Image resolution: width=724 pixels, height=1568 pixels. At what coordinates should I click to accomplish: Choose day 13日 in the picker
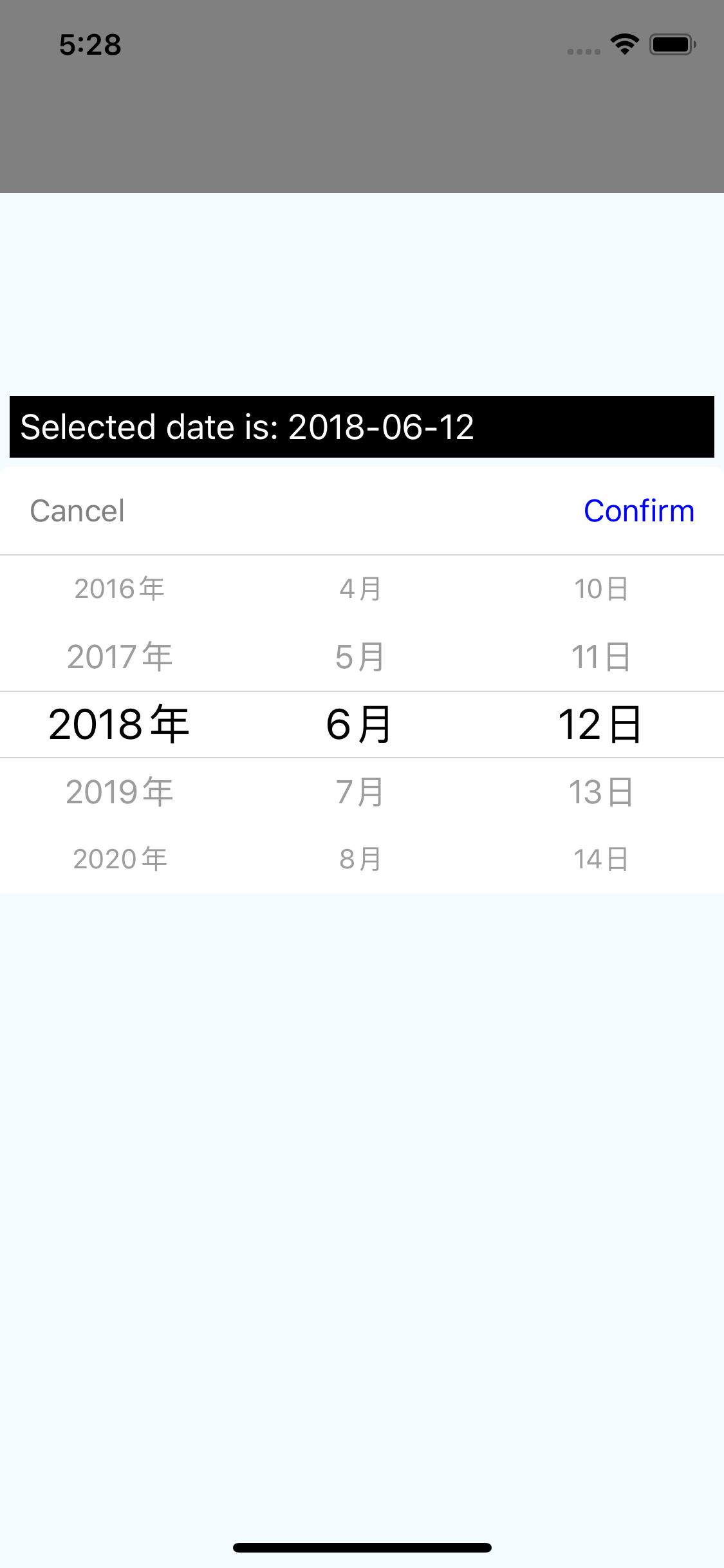click(x=601, y=792)
